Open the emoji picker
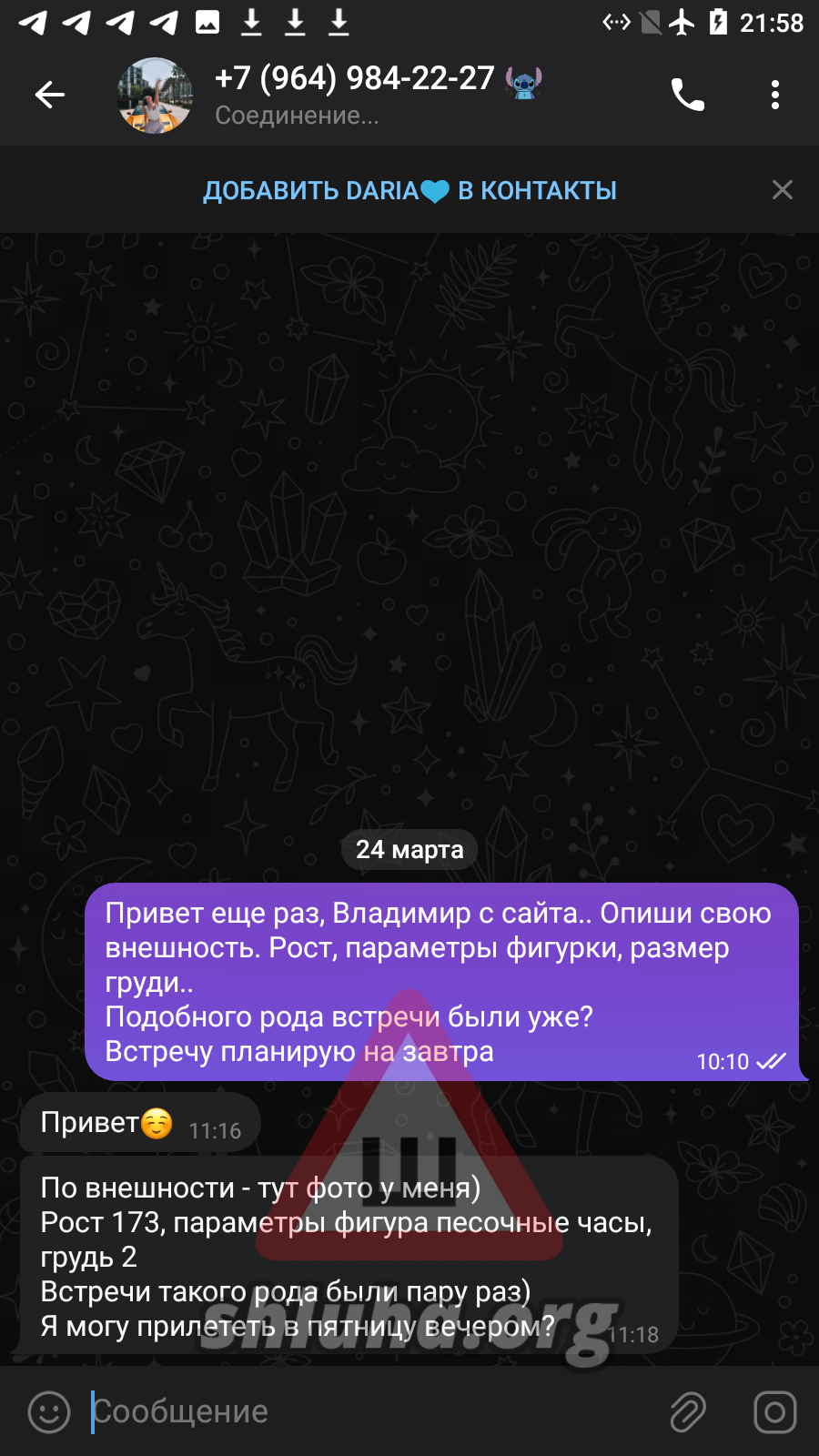819x1456 pixels. 49,1411
